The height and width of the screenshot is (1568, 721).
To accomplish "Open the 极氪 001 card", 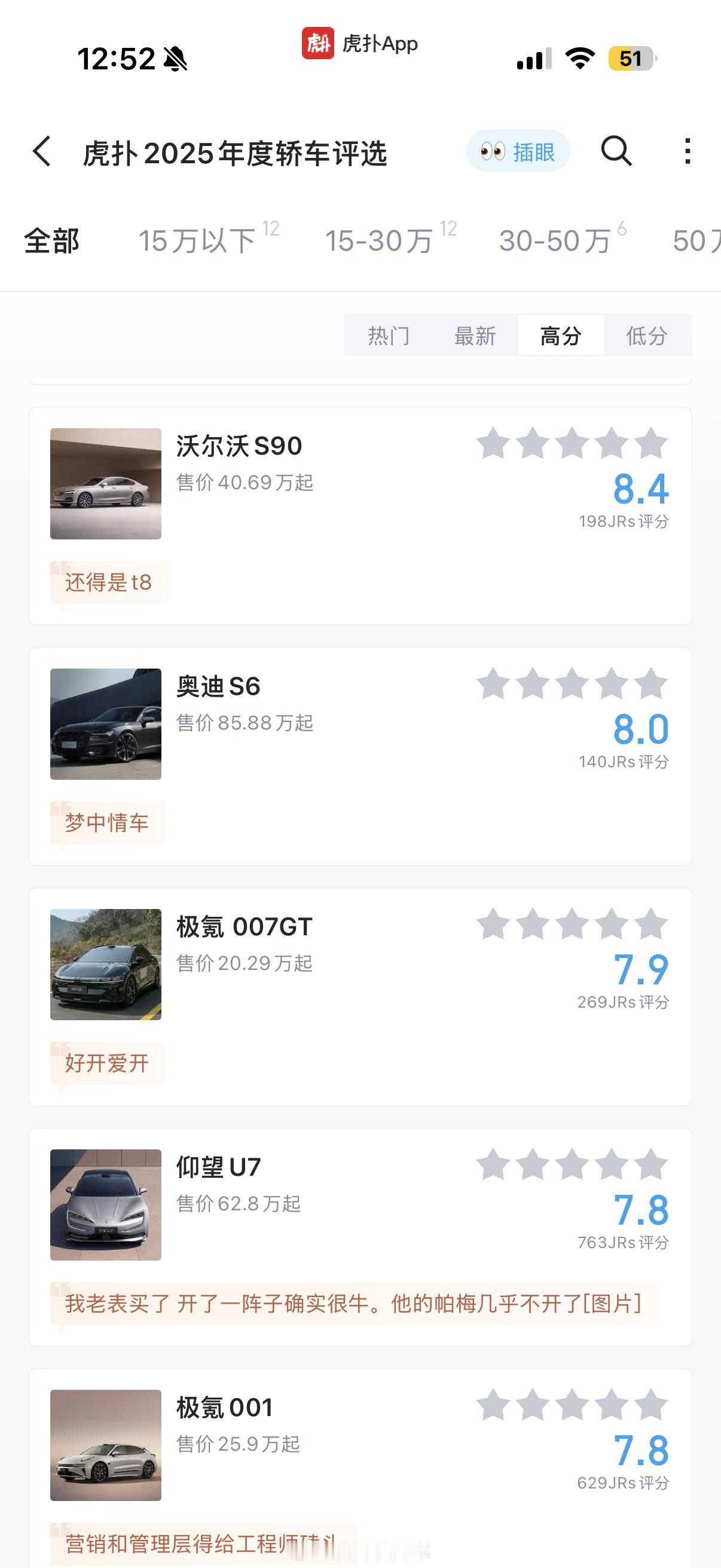I will pyautogui.click(x=225, y=1408).
